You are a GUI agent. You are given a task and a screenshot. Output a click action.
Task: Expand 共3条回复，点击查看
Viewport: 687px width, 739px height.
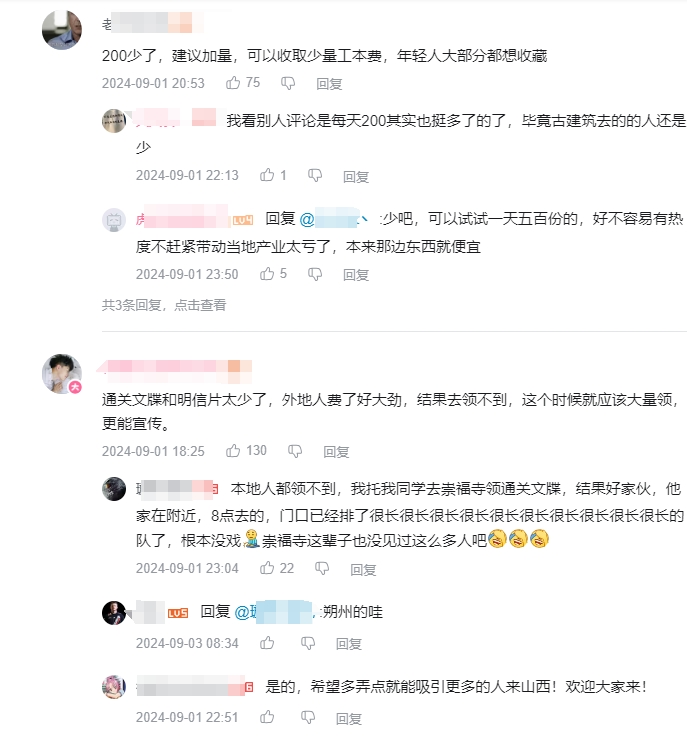point(164,305)
